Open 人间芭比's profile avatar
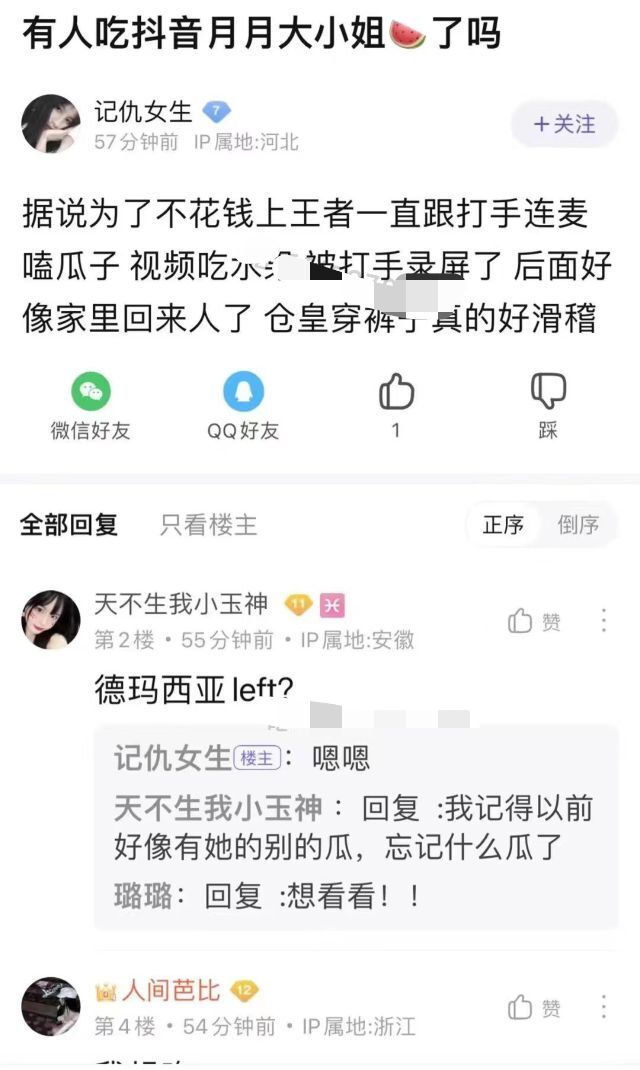This screenshot has height=1070, width=640. [x=50, y=1006]
